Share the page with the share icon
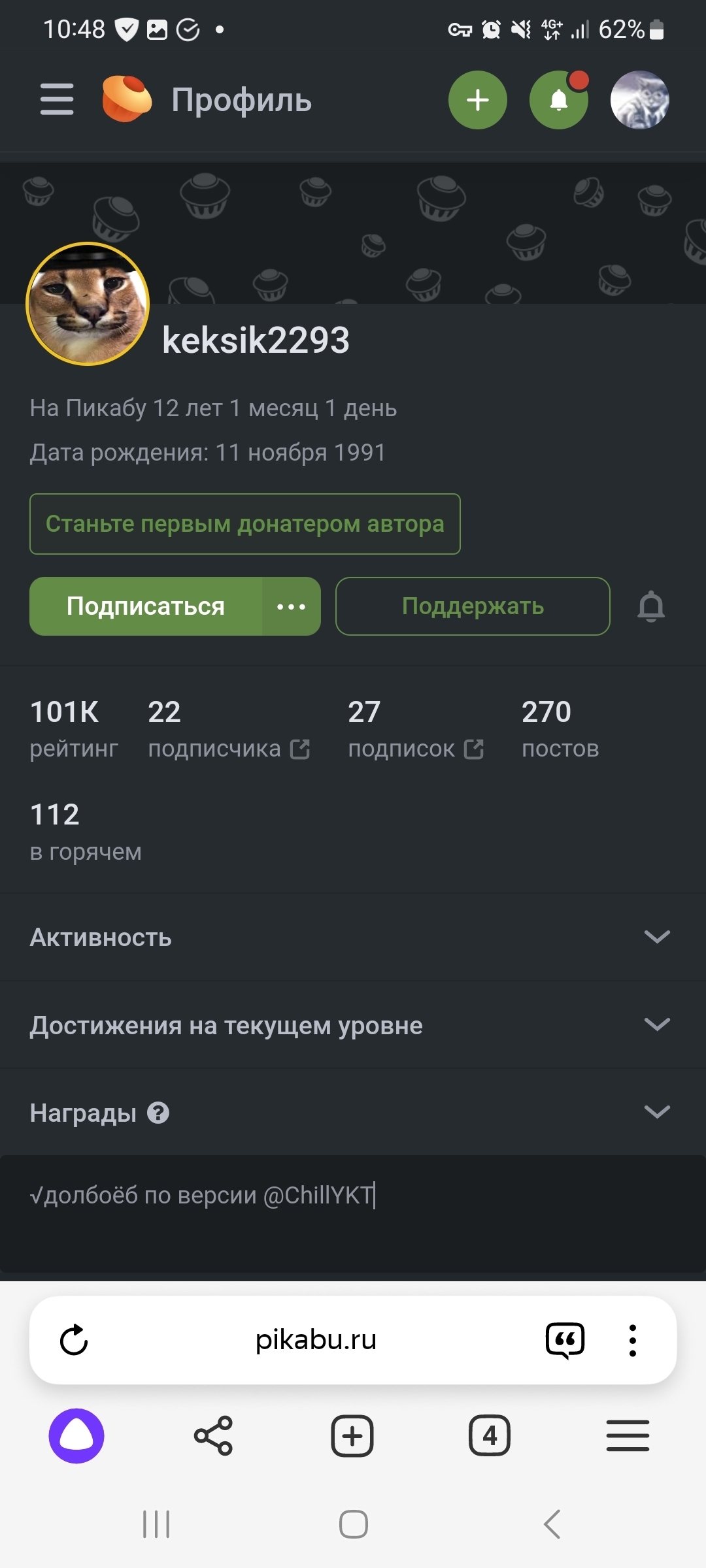Viewport: 706px width, 1568px height. [213, 1436]
